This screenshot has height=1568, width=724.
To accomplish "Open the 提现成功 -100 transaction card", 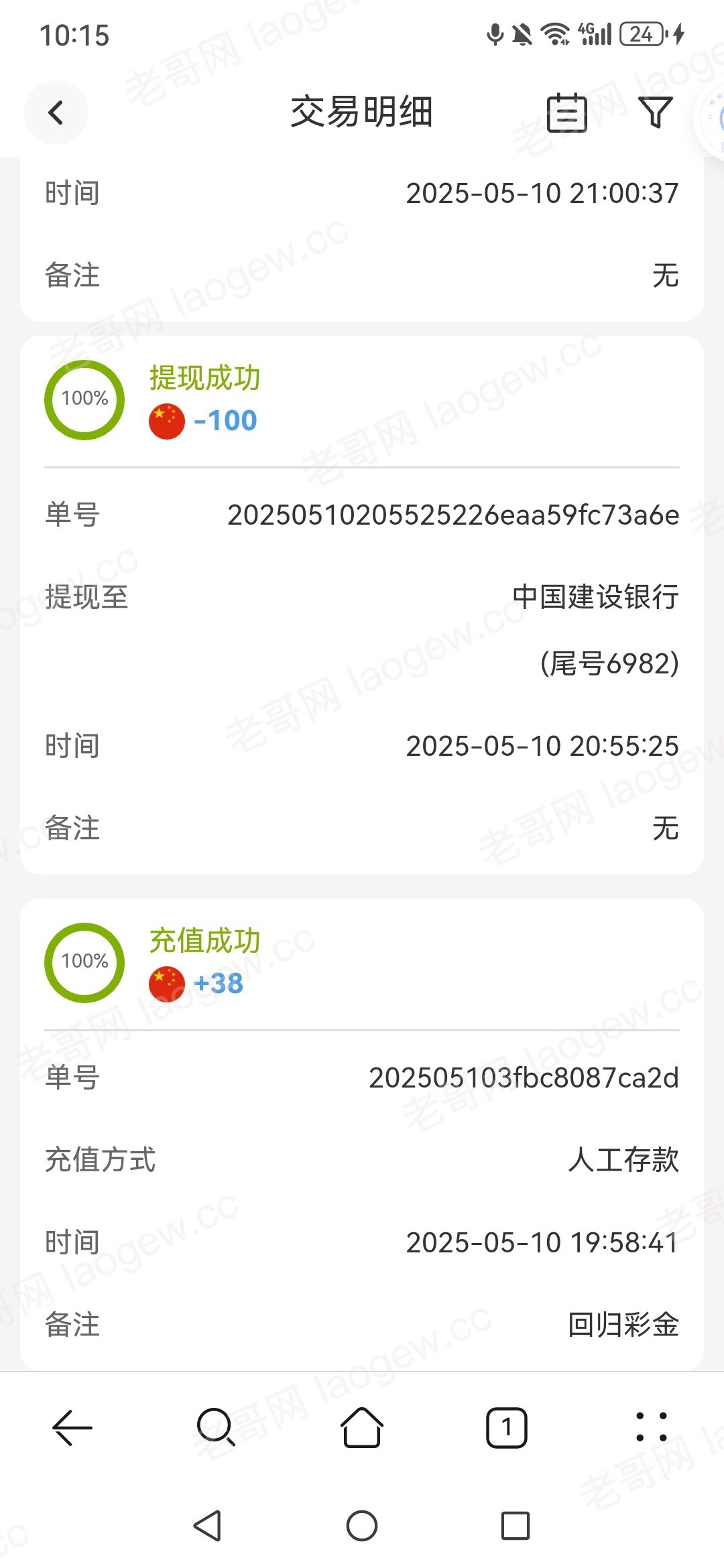I will pos(362,605).
